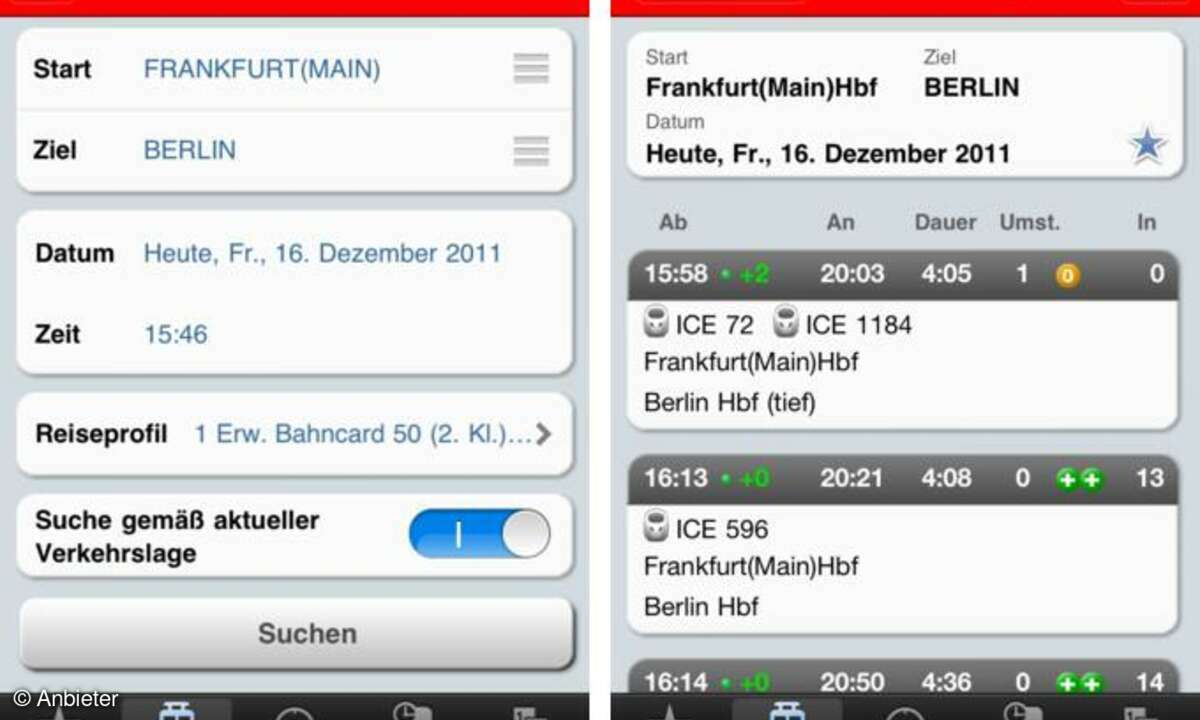Viewport: 1200px width, 720px height.
Task: Open the list icon beside Ziel
Action: click(531, 150)
